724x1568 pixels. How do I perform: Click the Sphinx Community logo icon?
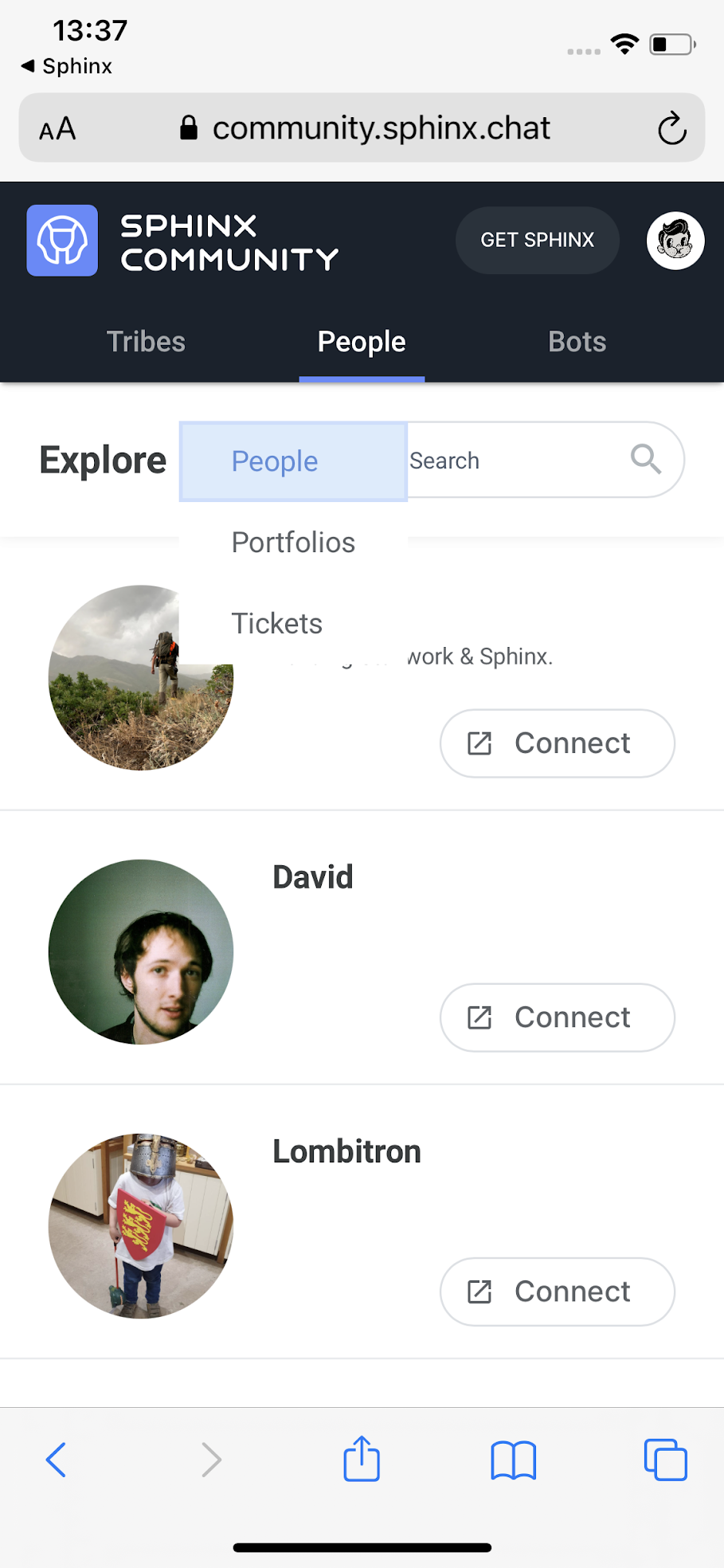click(x=61, y=240)
